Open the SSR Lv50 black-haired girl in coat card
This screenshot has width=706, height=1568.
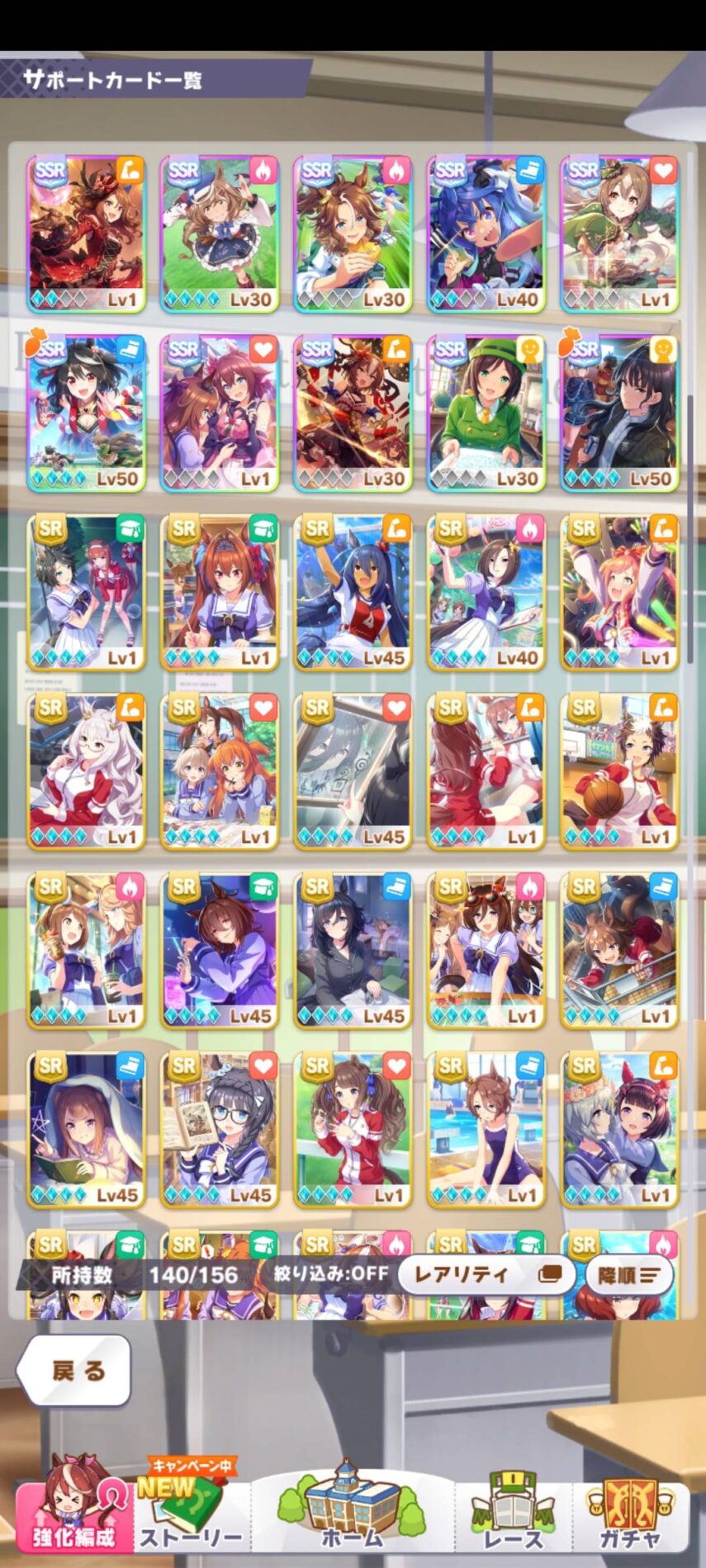[x=619, y=413]
